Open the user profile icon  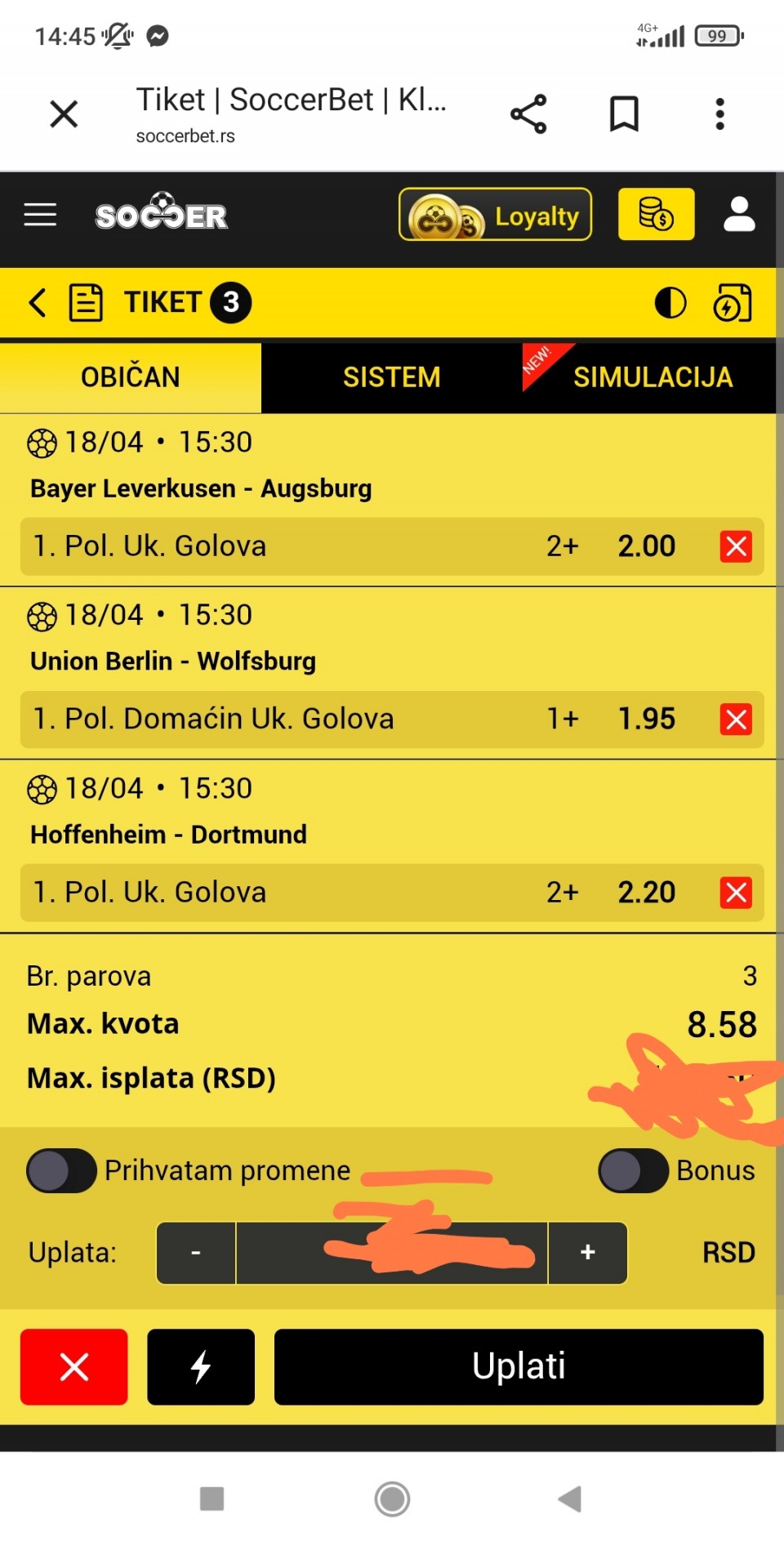click(x=739, y=215)
